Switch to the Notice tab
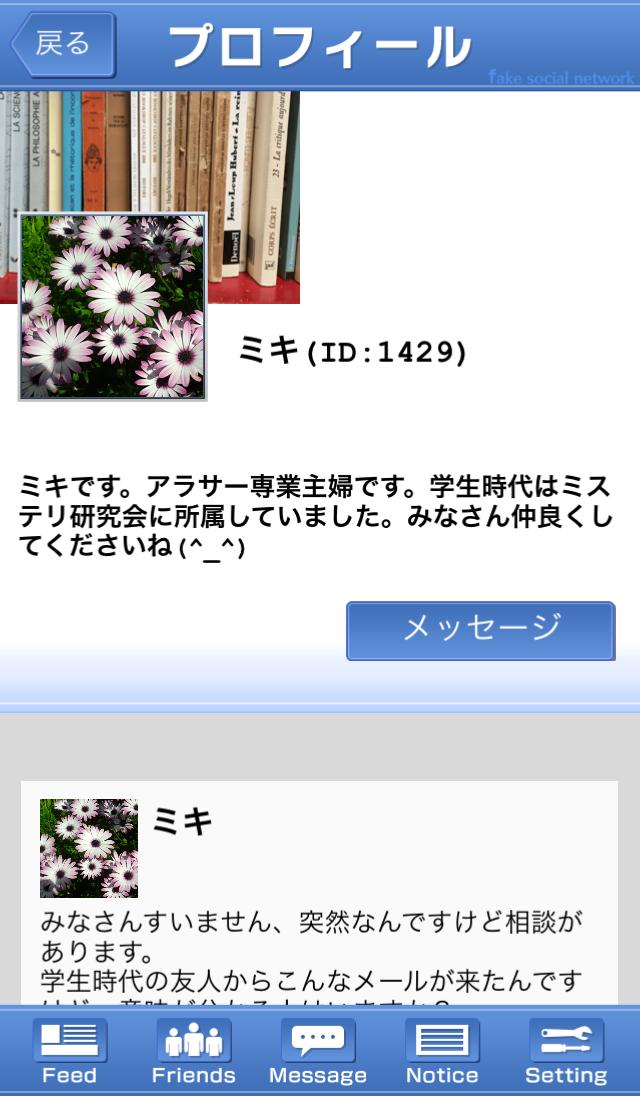640x1096 pixels. pyautogui.click(x=442, y=1052)
